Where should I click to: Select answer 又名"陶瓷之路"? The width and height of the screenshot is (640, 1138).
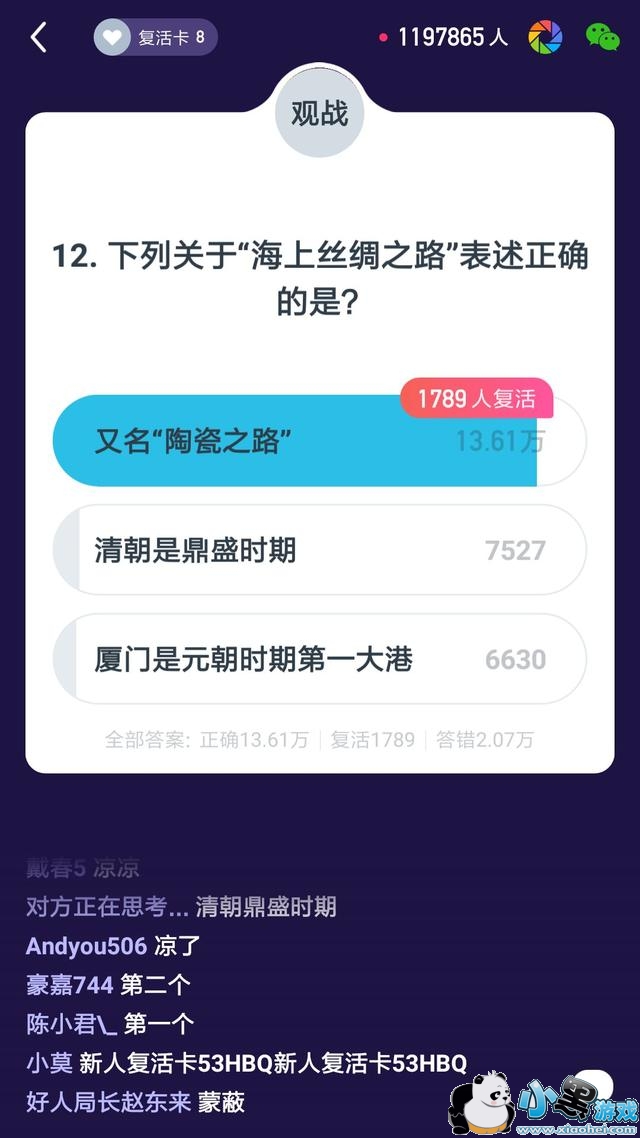318,441
